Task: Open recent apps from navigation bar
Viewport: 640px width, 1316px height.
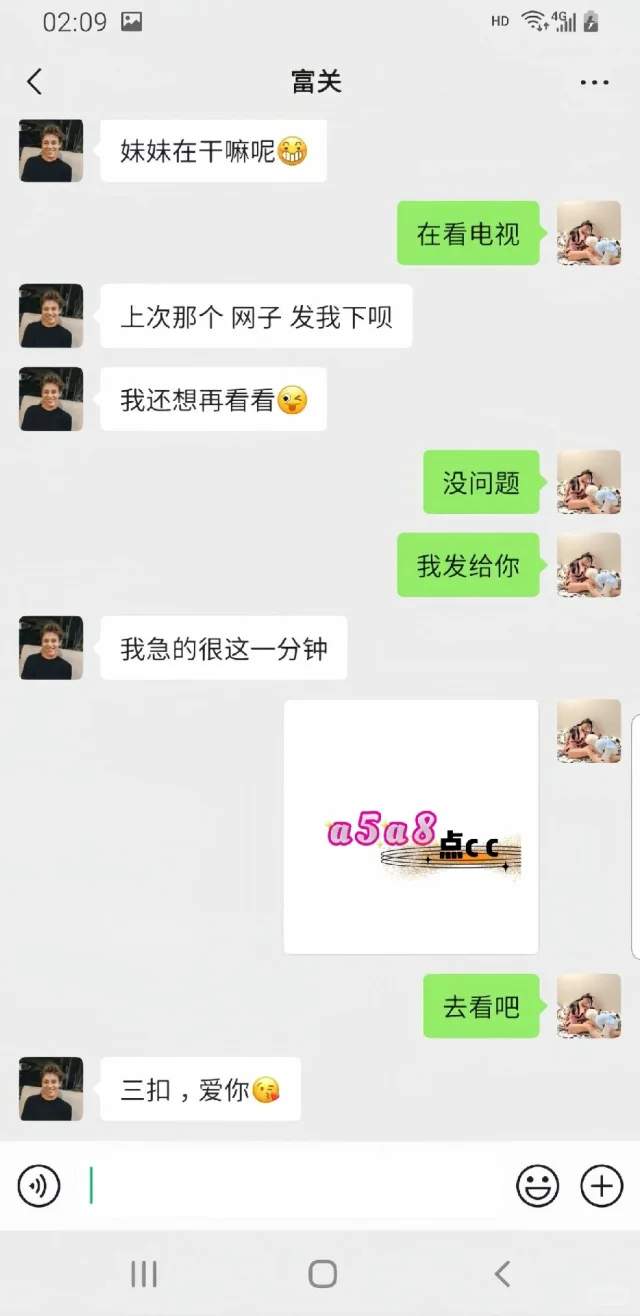Action: [x=144, y=1273]
